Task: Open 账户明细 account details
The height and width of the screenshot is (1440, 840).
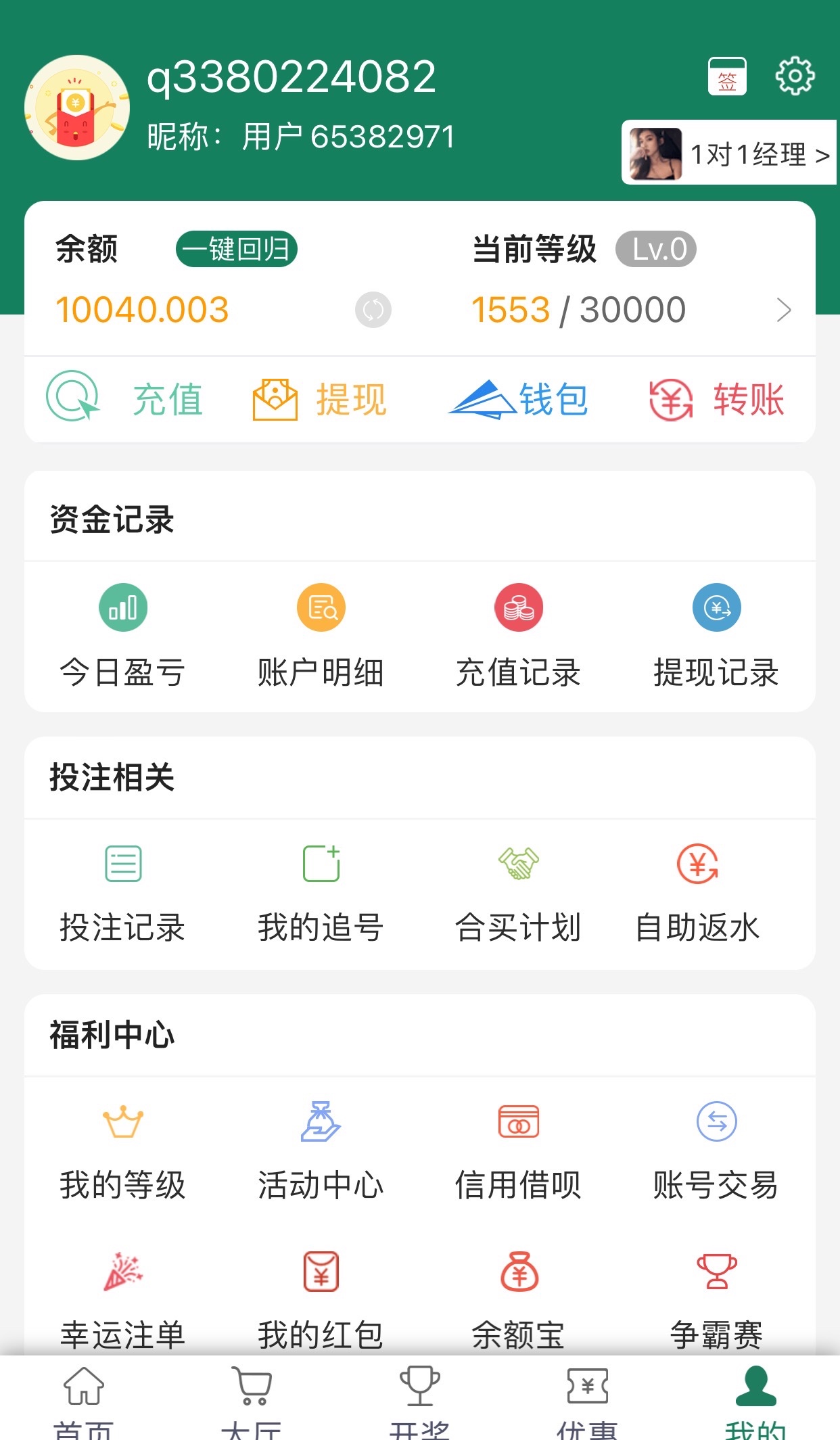Action: 321,636
